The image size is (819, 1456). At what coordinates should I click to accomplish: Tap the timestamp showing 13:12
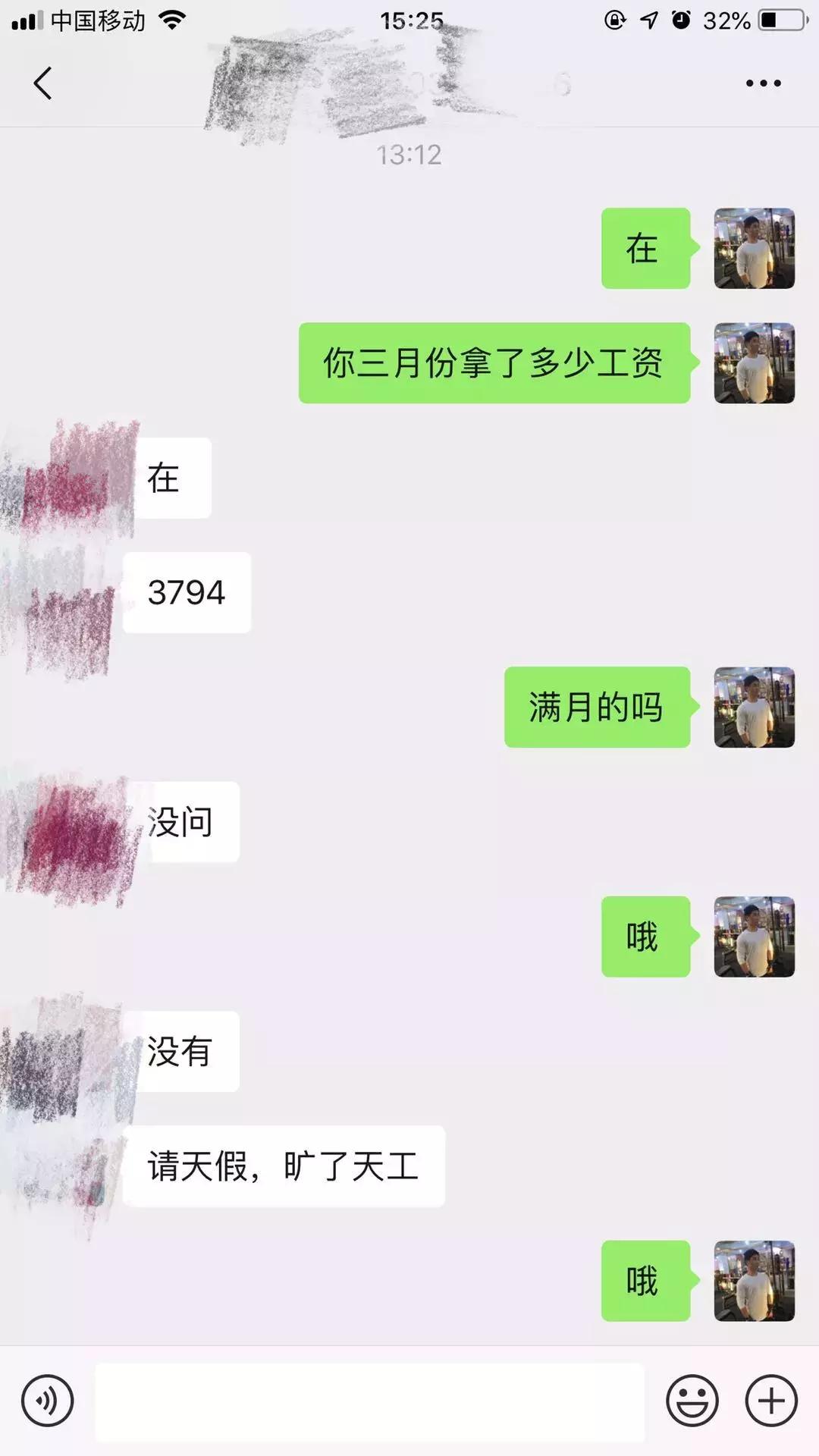[408, 155]
